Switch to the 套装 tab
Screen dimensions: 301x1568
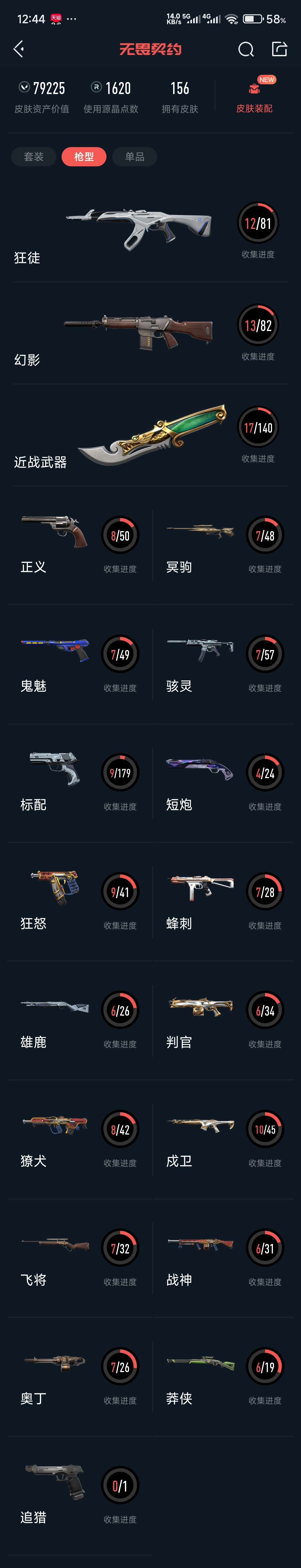(x=33, y=156)
